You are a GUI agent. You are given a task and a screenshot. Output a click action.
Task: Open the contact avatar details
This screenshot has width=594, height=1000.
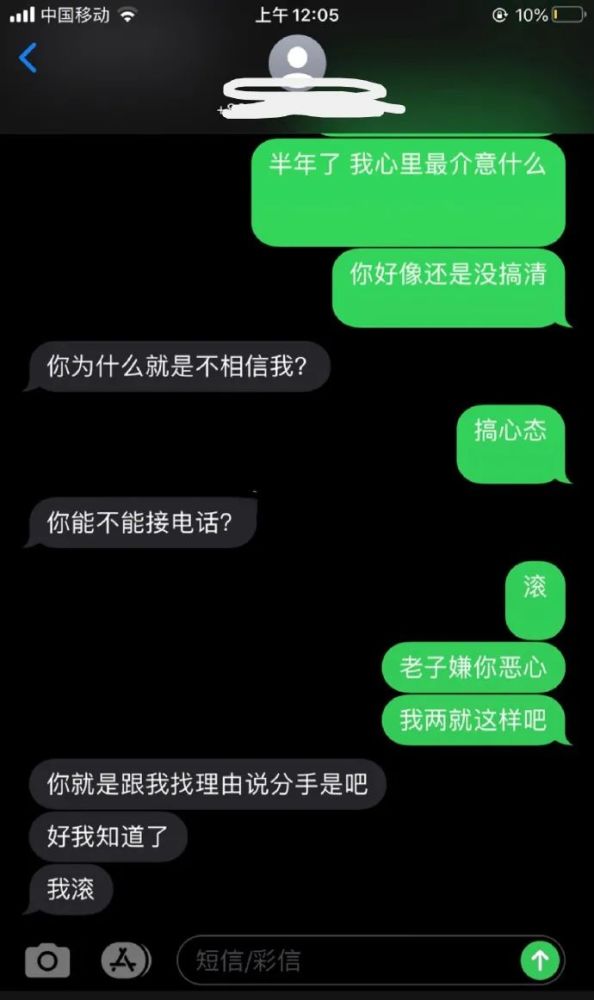coord(297,62)
